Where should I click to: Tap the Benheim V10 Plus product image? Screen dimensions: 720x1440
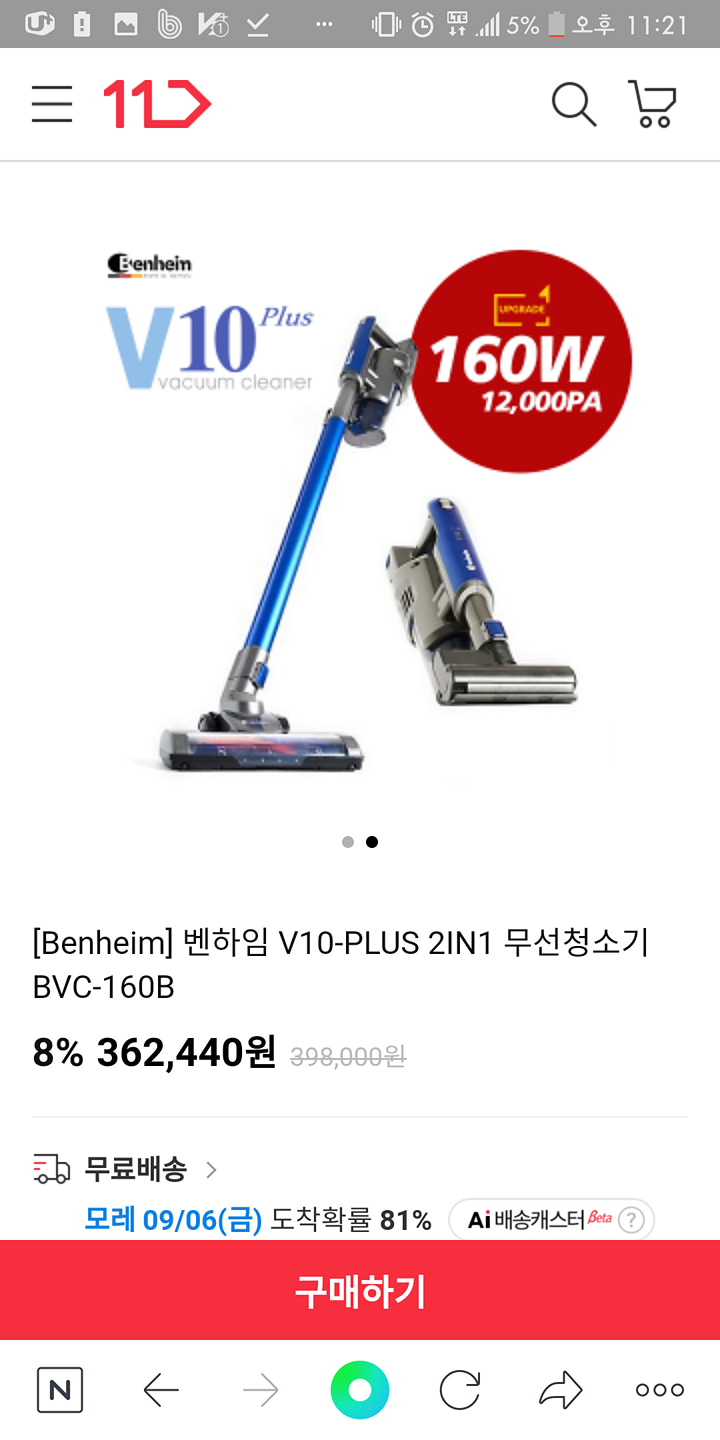[x=360, y=508]
